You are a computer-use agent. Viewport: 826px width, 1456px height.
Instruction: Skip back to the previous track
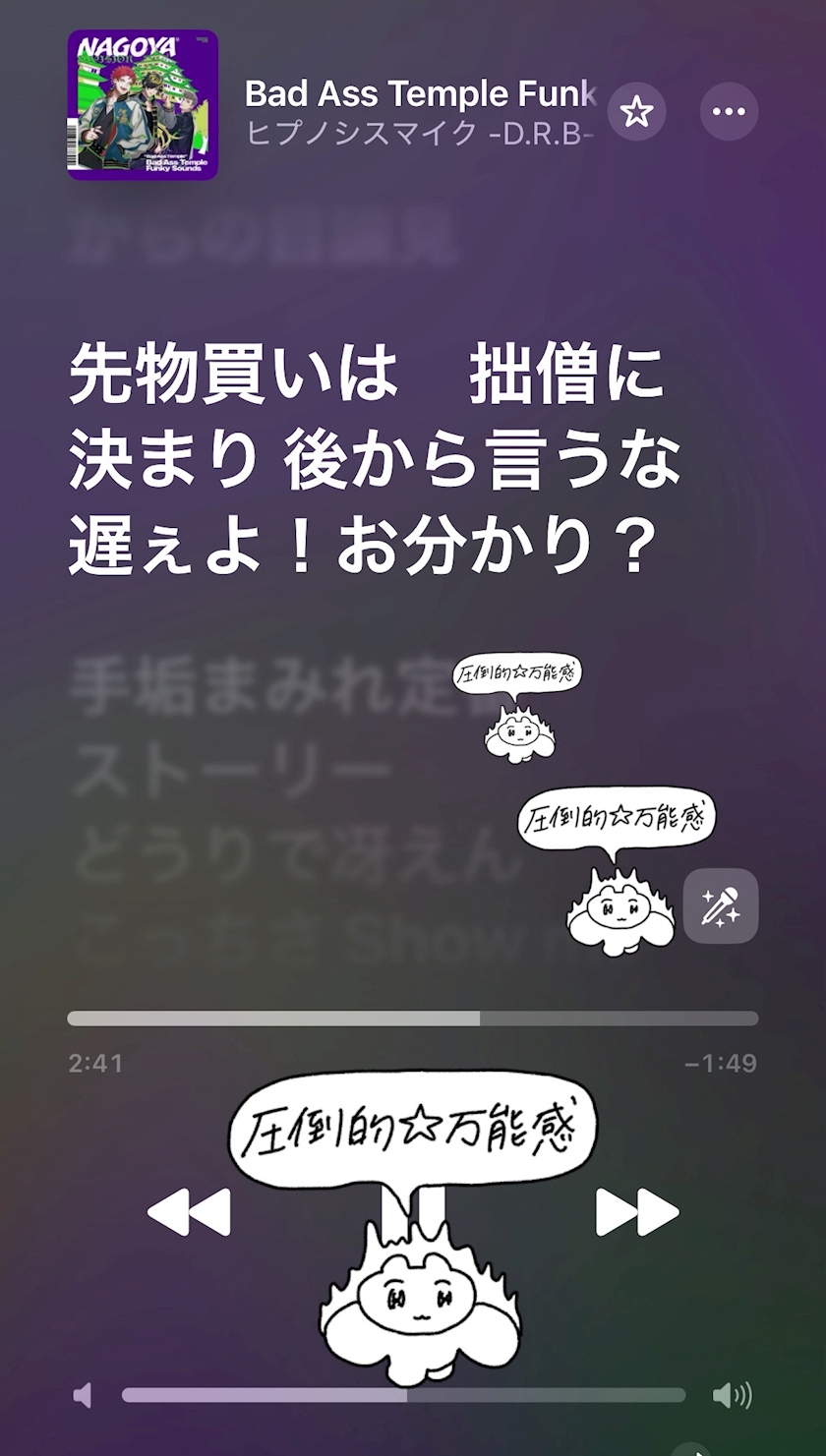(189, 1212)
